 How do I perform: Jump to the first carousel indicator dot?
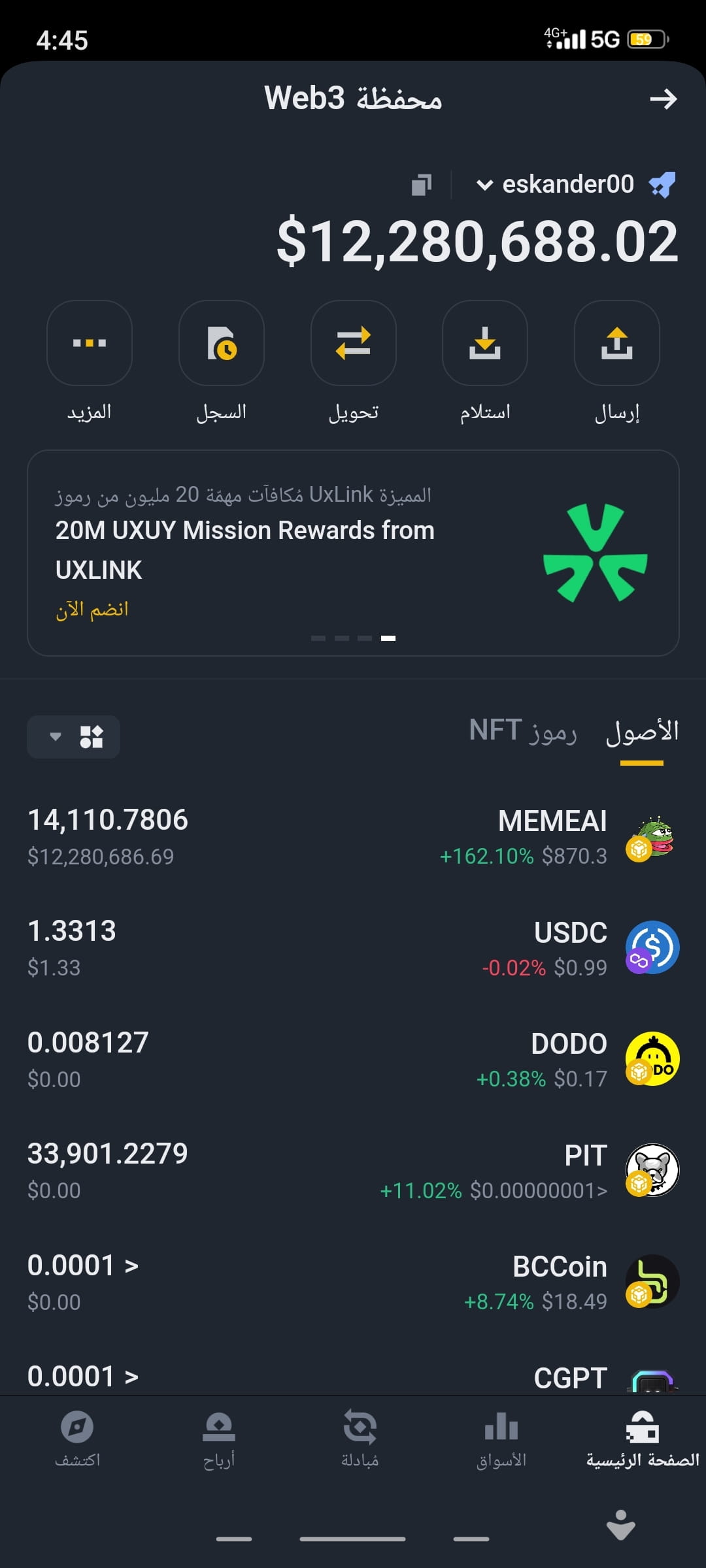pyautogui.click(x=318, y=639)
